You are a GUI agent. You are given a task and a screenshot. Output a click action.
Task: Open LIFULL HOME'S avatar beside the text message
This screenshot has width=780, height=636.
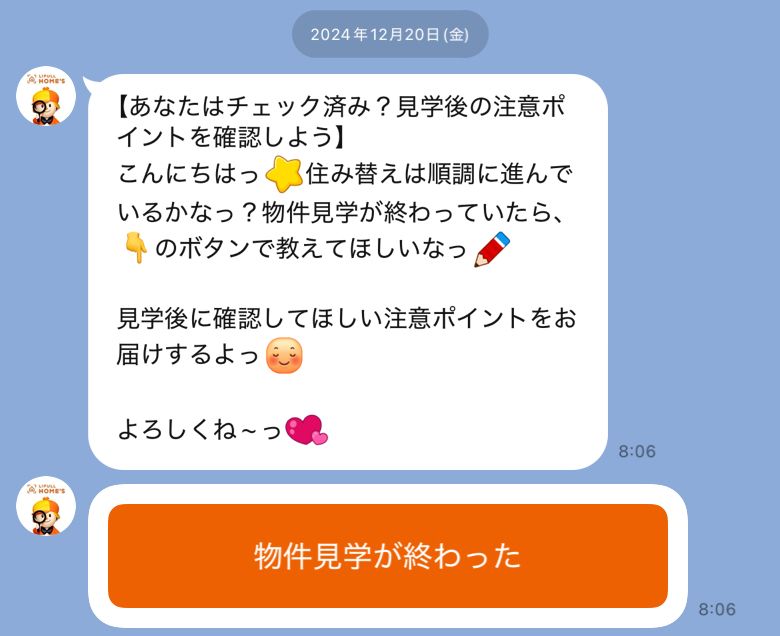click(x=47, y=98)
